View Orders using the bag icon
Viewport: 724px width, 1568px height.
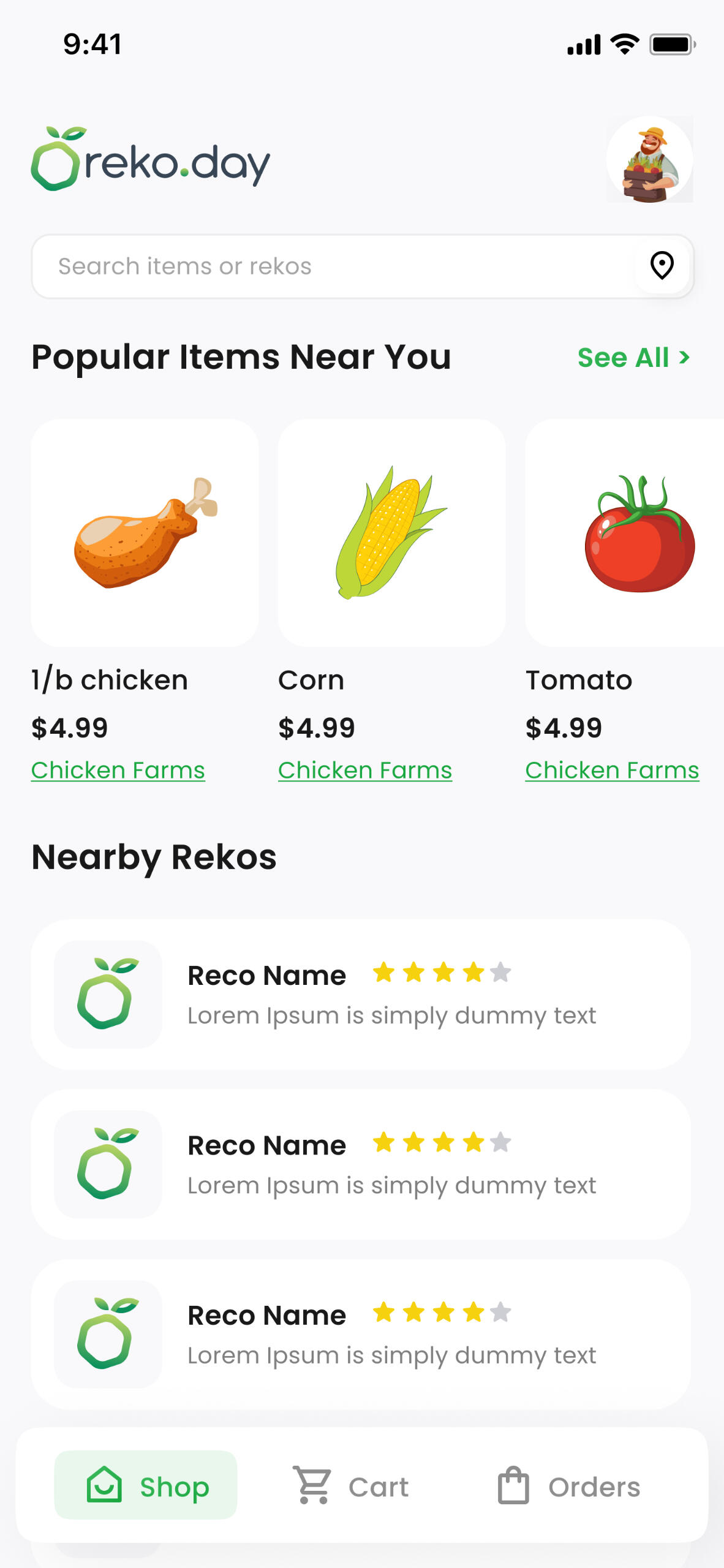coord(514,1485)
